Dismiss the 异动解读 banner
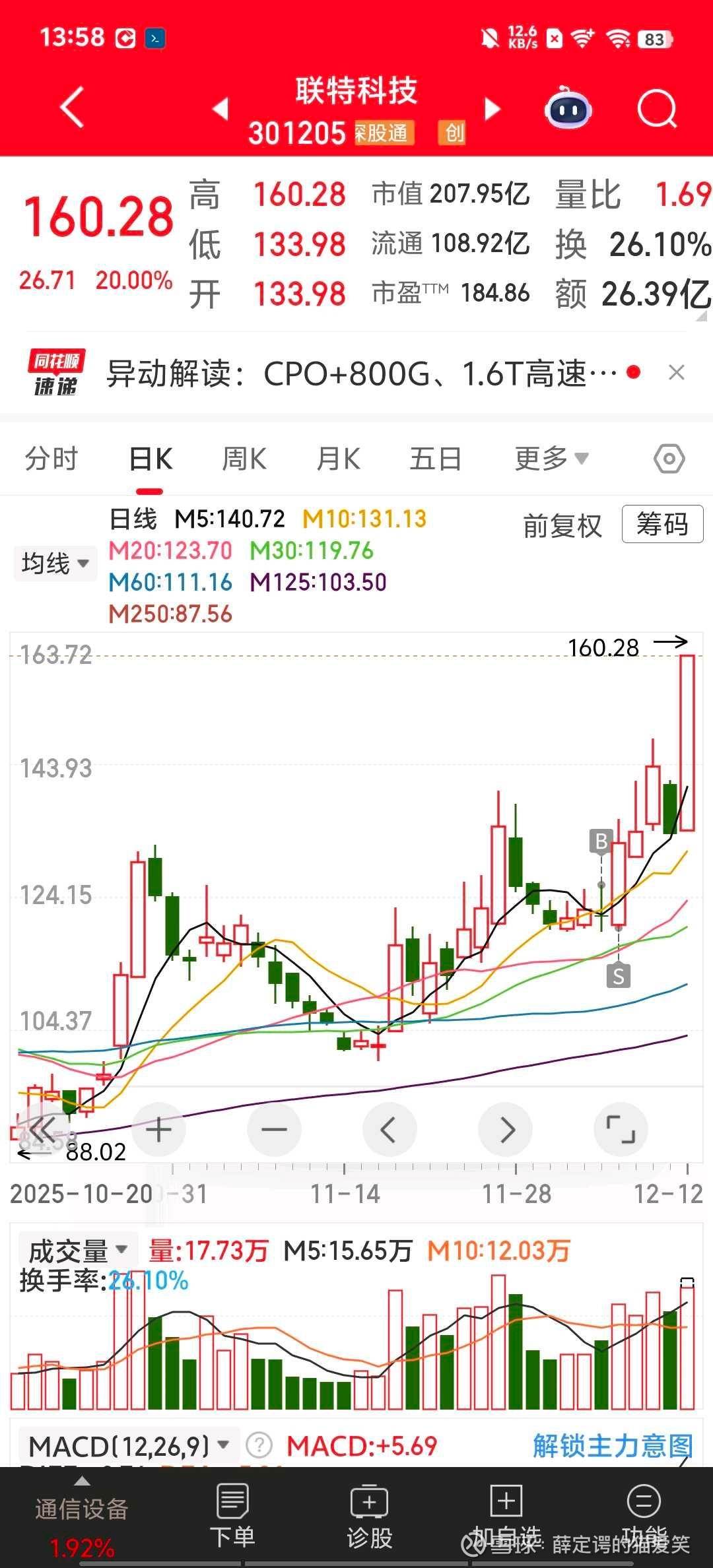 [x=676, y=373]
